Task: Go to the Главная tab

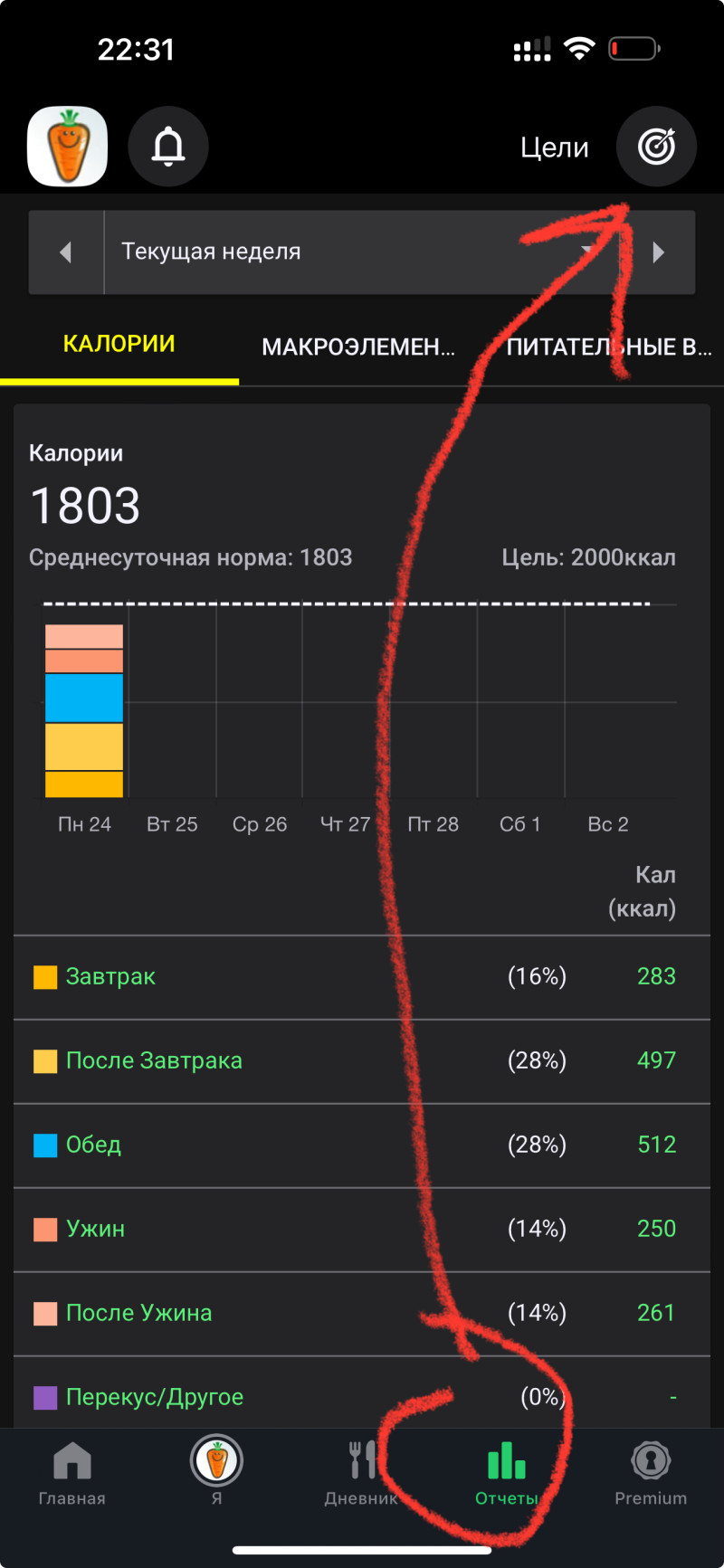Action: [72, 1474]
